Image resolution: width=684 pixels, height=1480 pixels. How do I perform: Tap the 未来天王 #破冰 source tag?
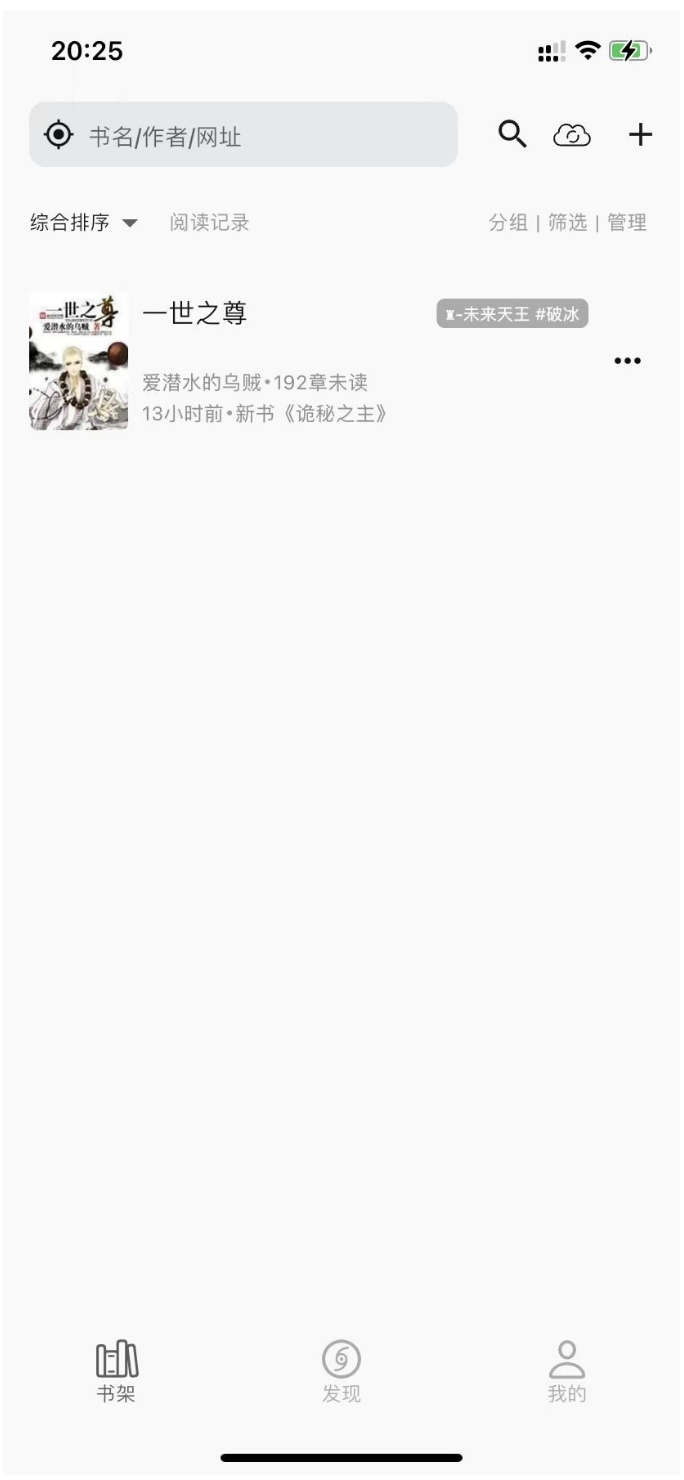click(x=512, y=314)
